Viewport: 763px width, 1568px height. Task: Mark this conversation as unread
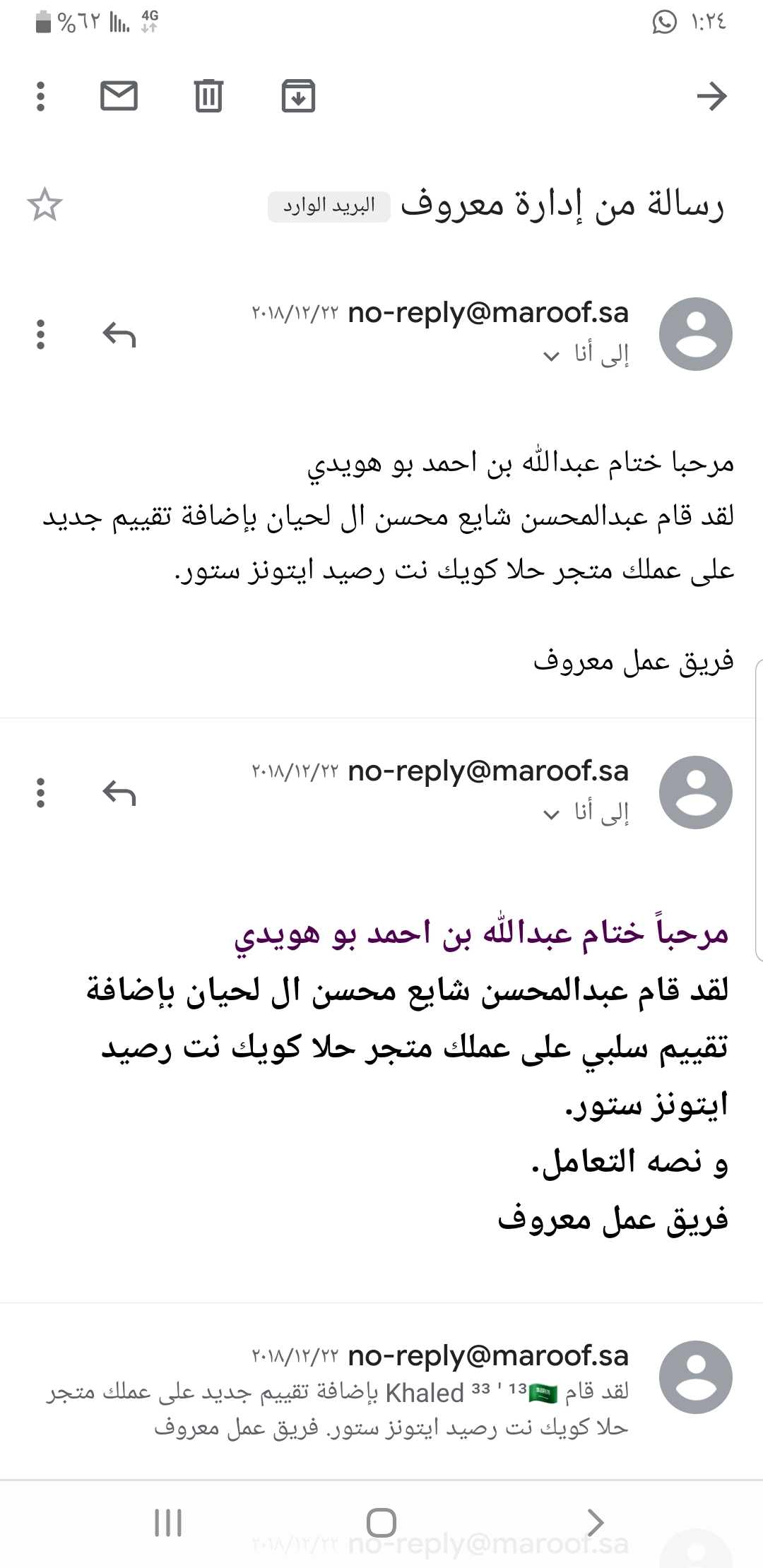point(119,96)
